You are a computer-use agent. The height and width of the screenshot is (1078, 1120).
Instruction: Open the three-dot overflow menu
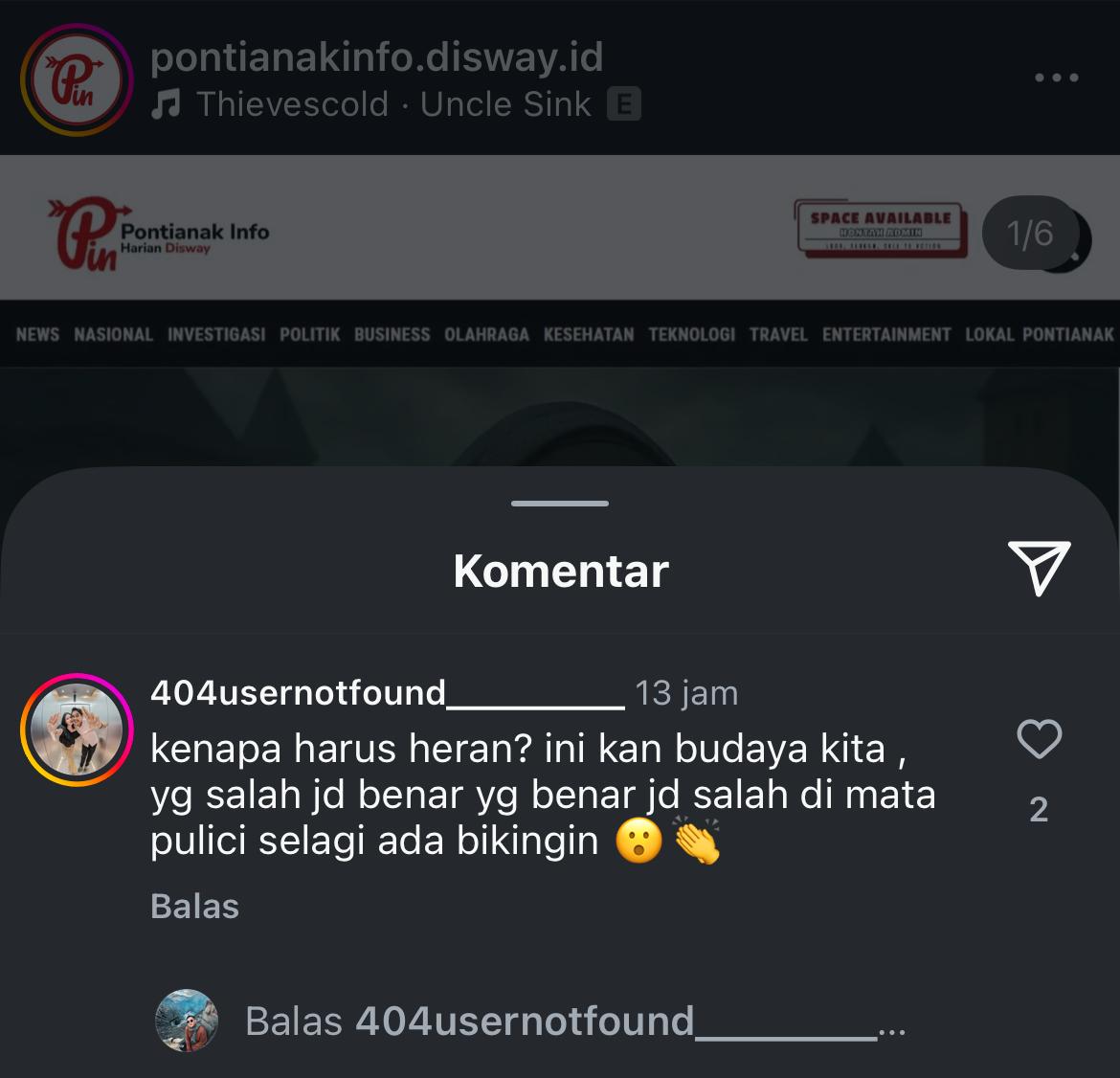pos(1057,79)
